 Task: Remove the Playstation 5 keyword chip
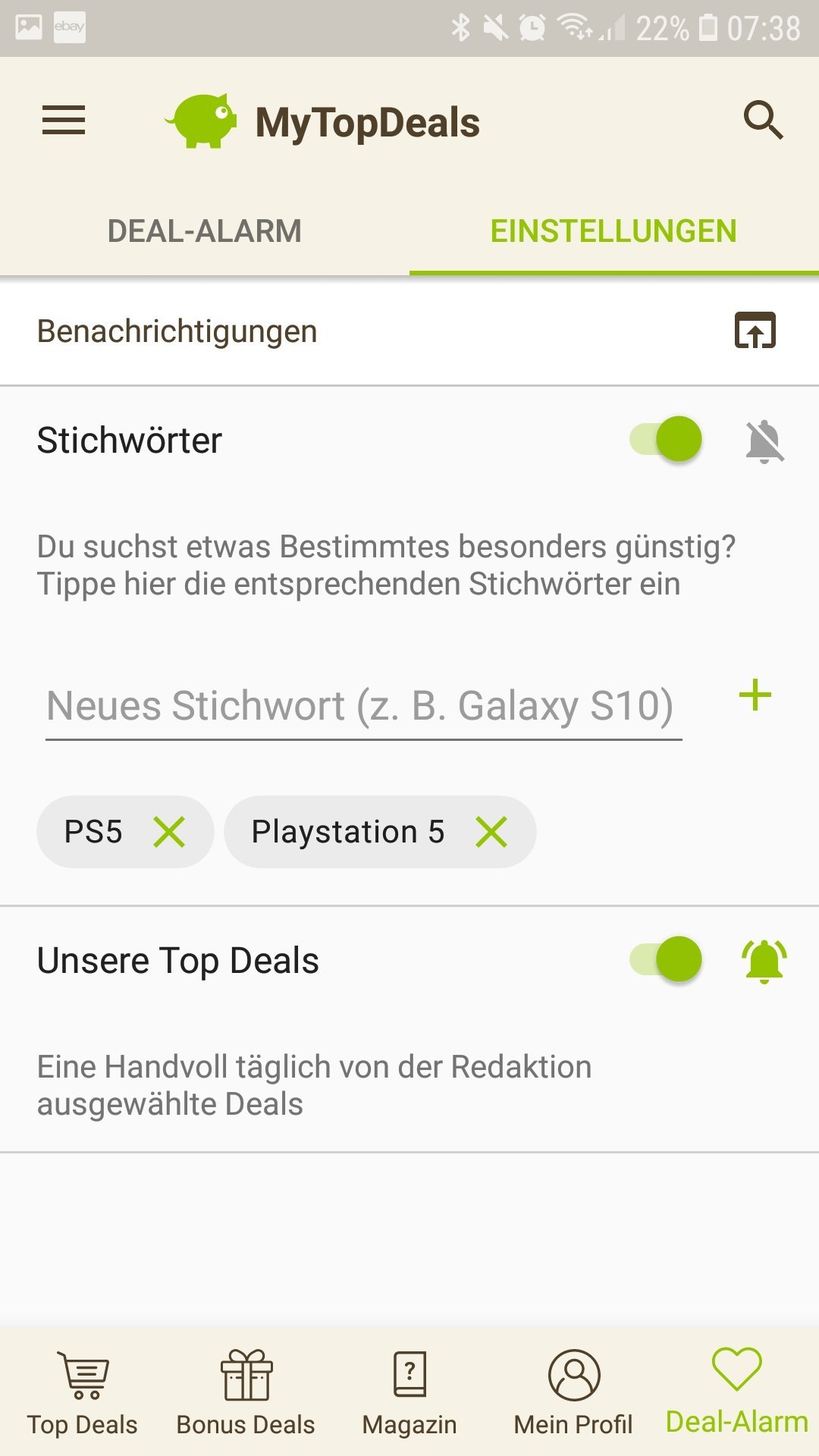tap(491, 832)
